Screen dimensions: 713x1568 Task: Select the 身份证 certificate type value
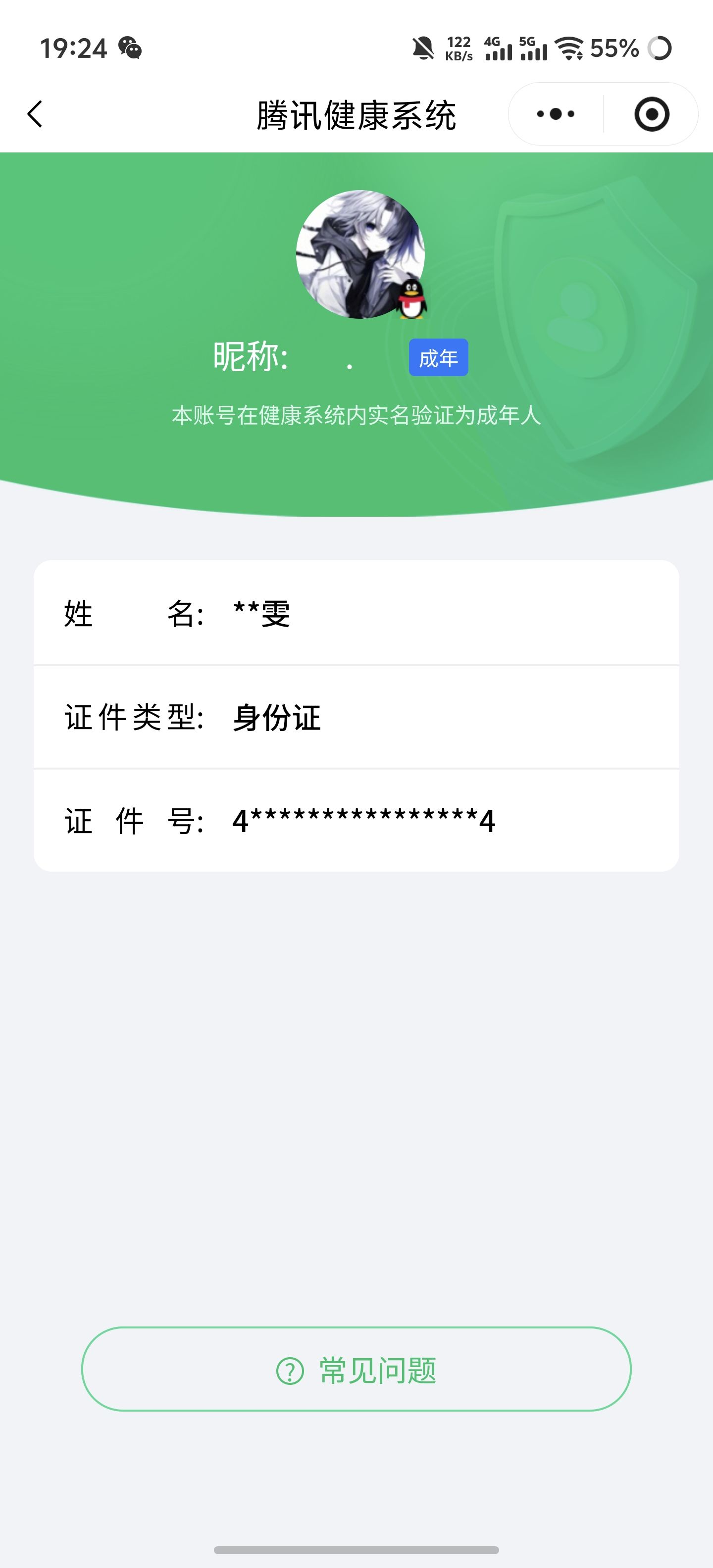277,718
